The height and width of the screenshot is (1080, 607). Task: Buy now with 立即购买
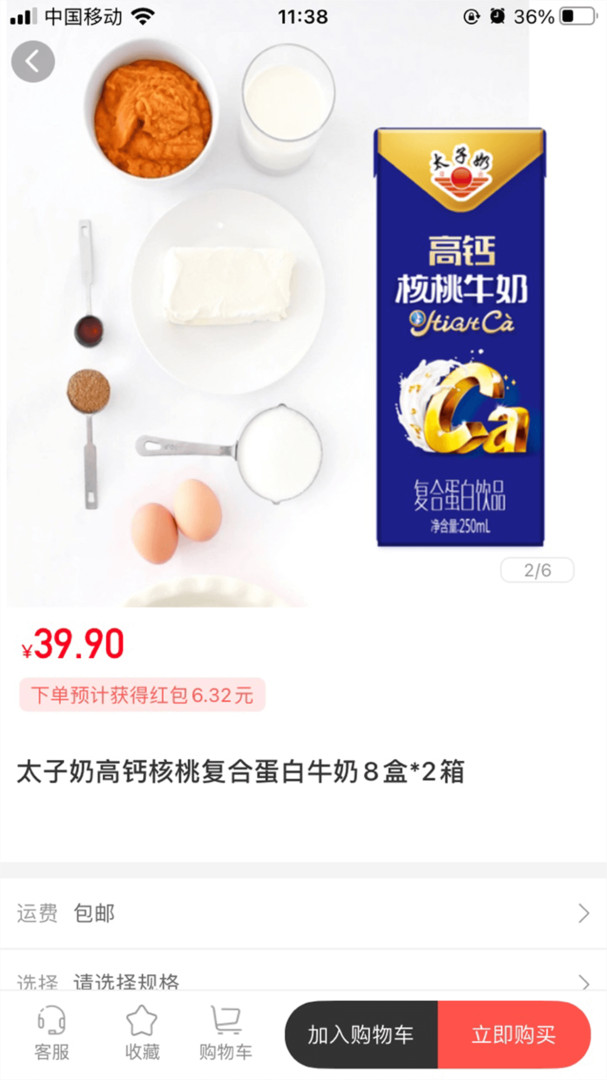[514, 1035]
